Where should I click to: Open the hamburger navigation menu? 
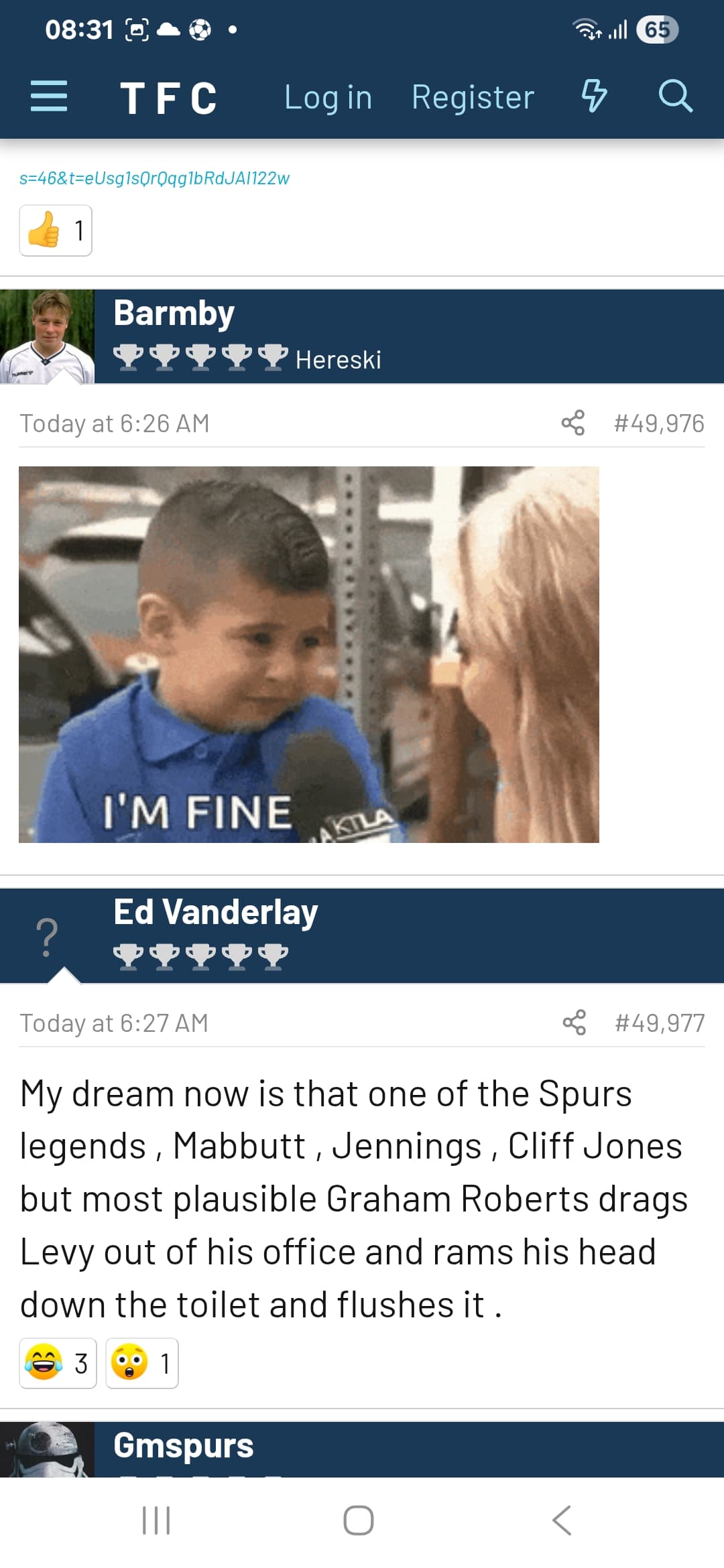pyautogui.click(x=49, y=96)
